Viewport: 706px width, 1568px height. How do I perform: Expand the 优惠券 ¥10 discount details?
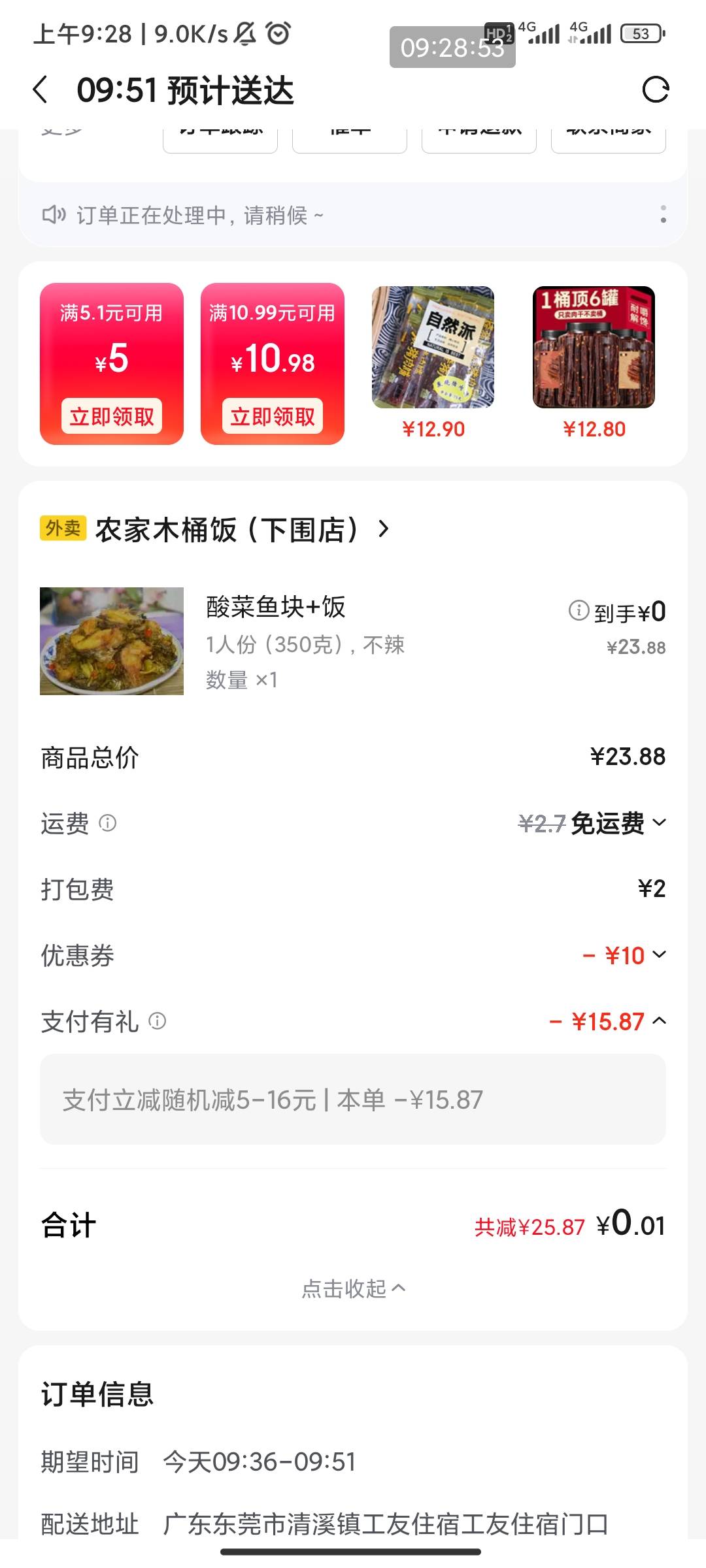click(x=659, y=955)
